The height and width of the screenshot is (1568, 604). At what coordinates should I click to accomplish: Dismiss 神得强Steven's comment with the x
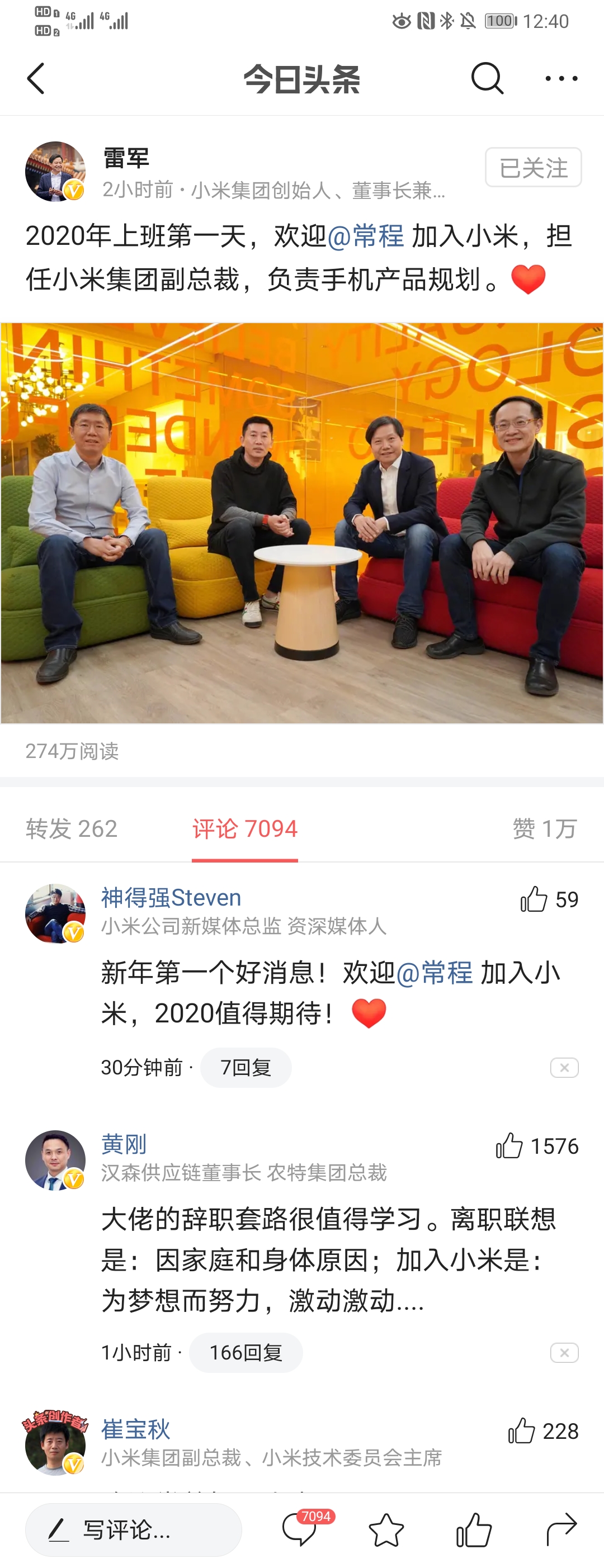click(564, 1068)
